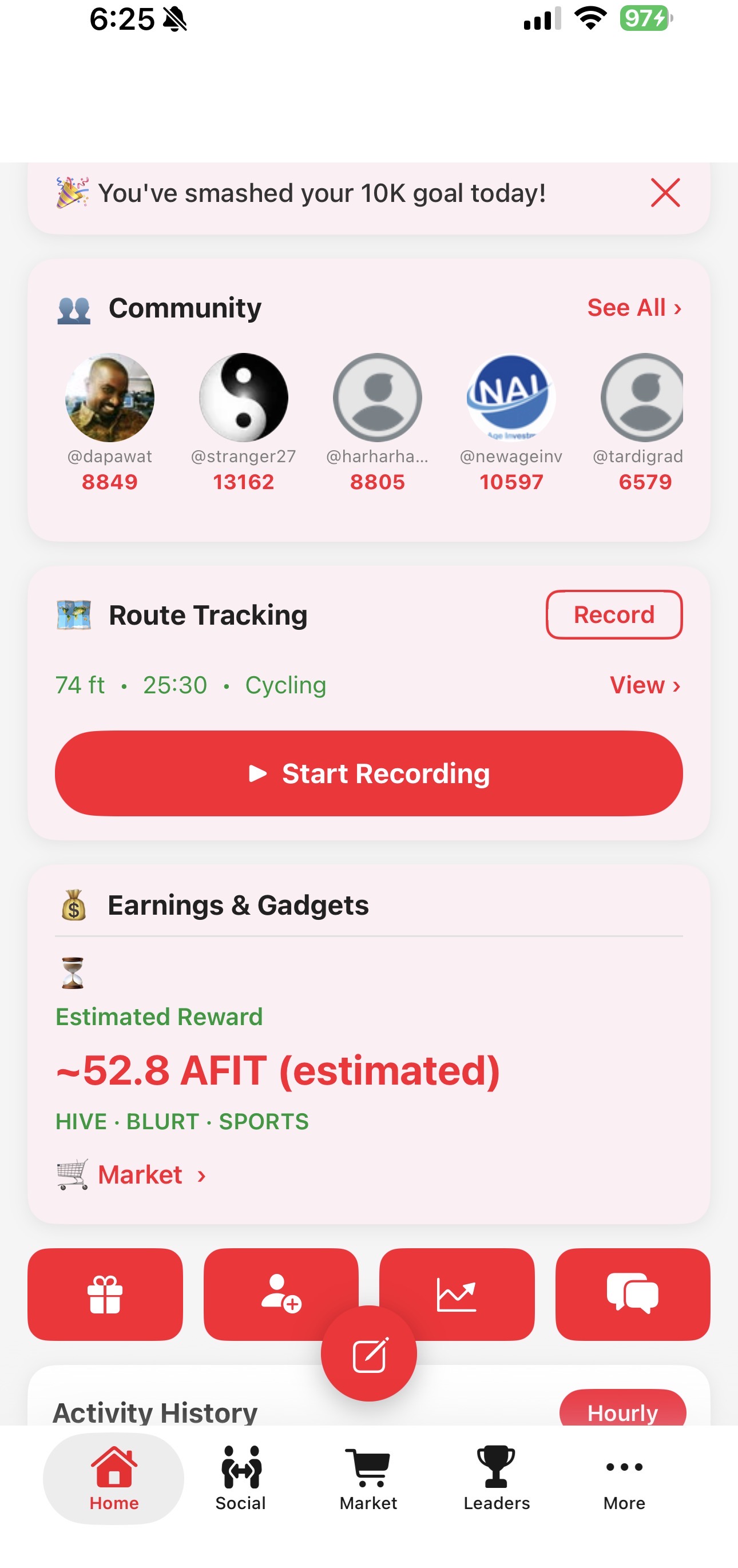Open the chat messages shortcut
This screenshot has width=738, height=1568.
[633, 1294]
